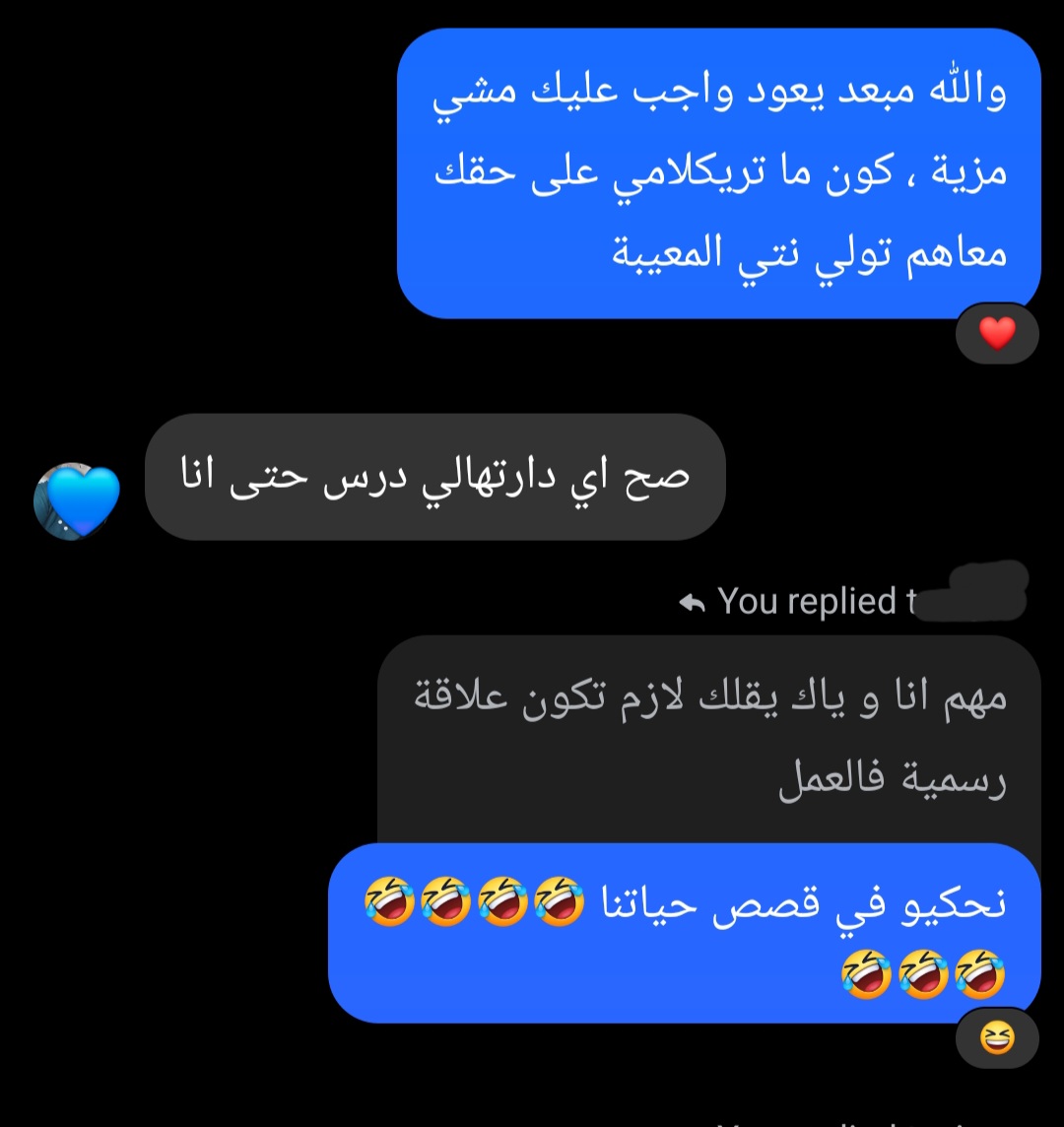
Task: Open the sender's blue heart profile picture
Action: 77,500
